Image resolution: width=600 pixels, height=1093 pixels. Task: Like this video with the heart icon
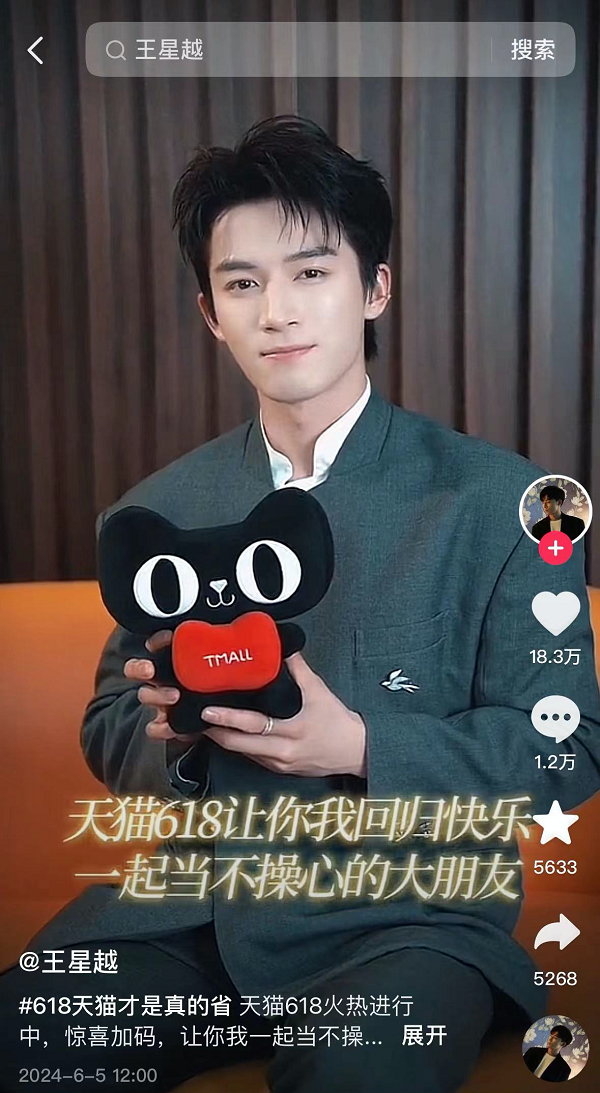(x=555, y=614)
